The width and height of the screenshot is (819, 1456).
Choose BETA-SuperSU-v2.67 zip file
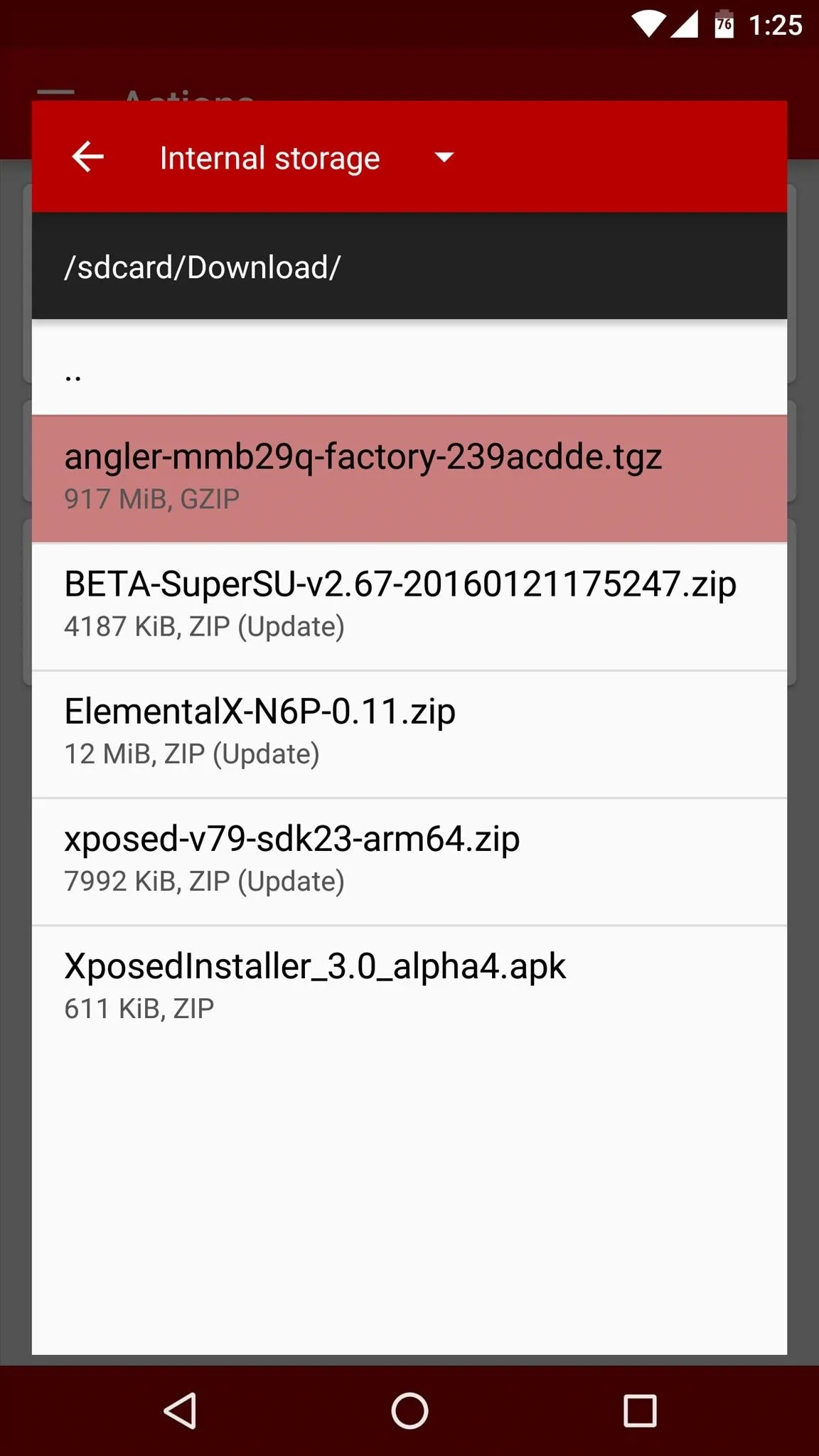point(409,606)
